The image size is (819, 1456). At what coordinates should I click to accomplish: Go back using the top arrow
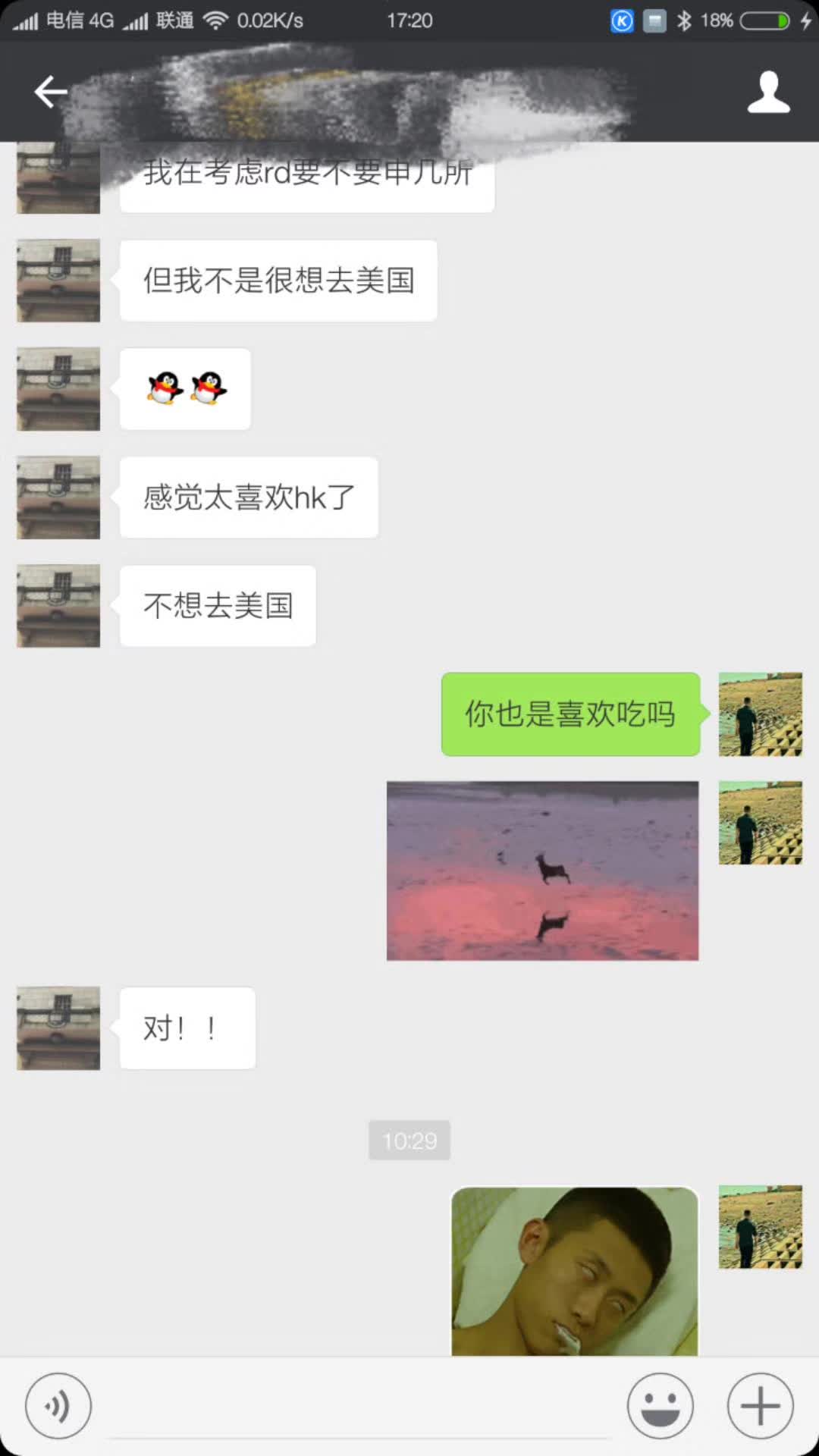coord(51,92)
